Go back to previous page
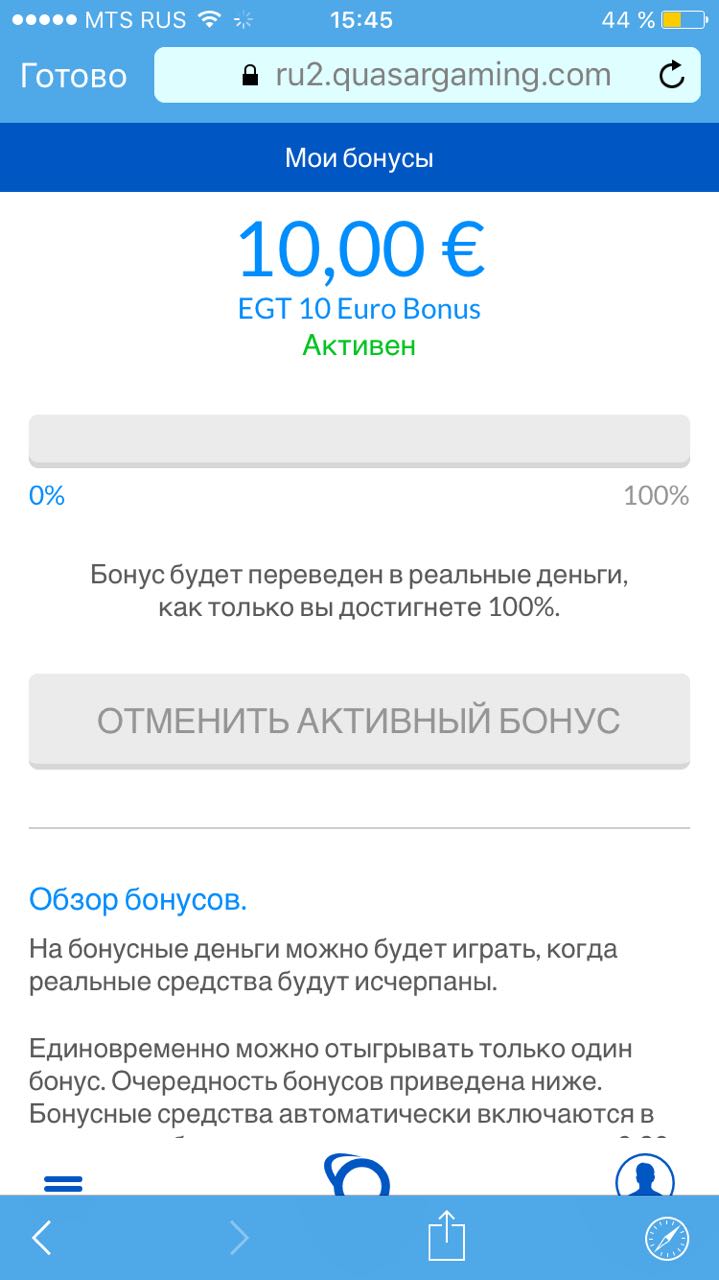 point(41,1238)
